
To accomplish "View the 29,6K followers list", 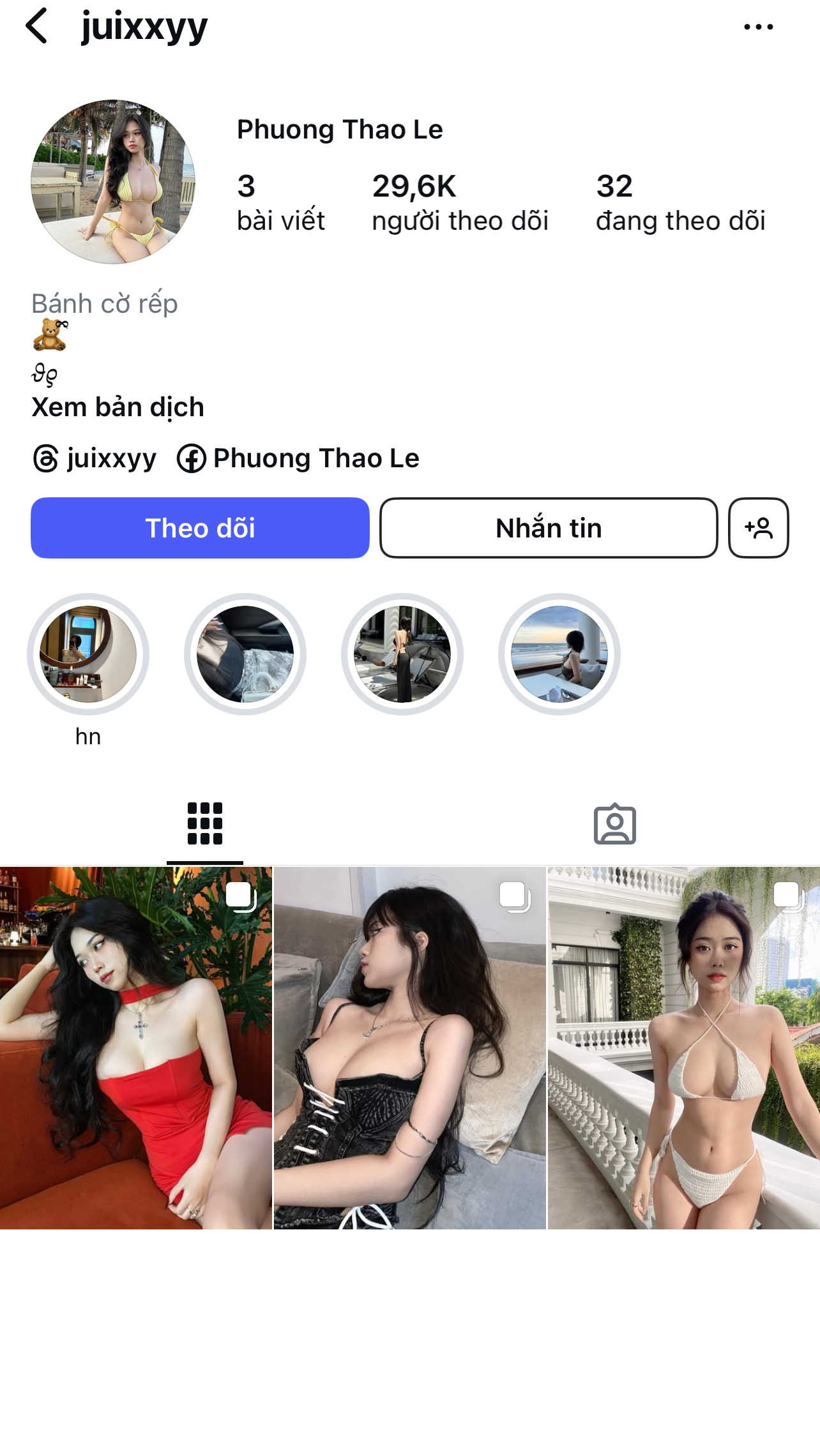I will point(460,202).
